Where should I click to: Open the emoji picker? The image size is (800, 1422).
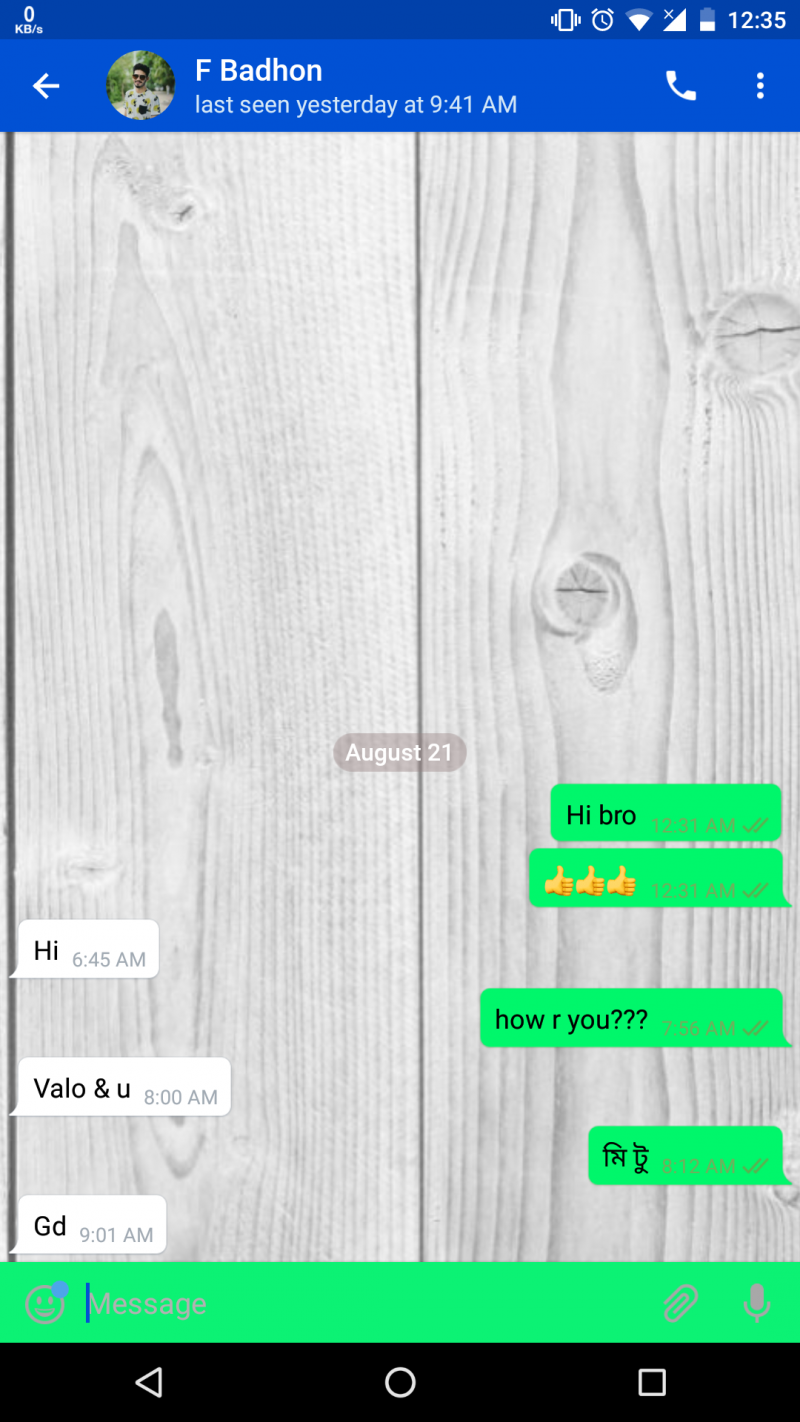coord(45,1303)
